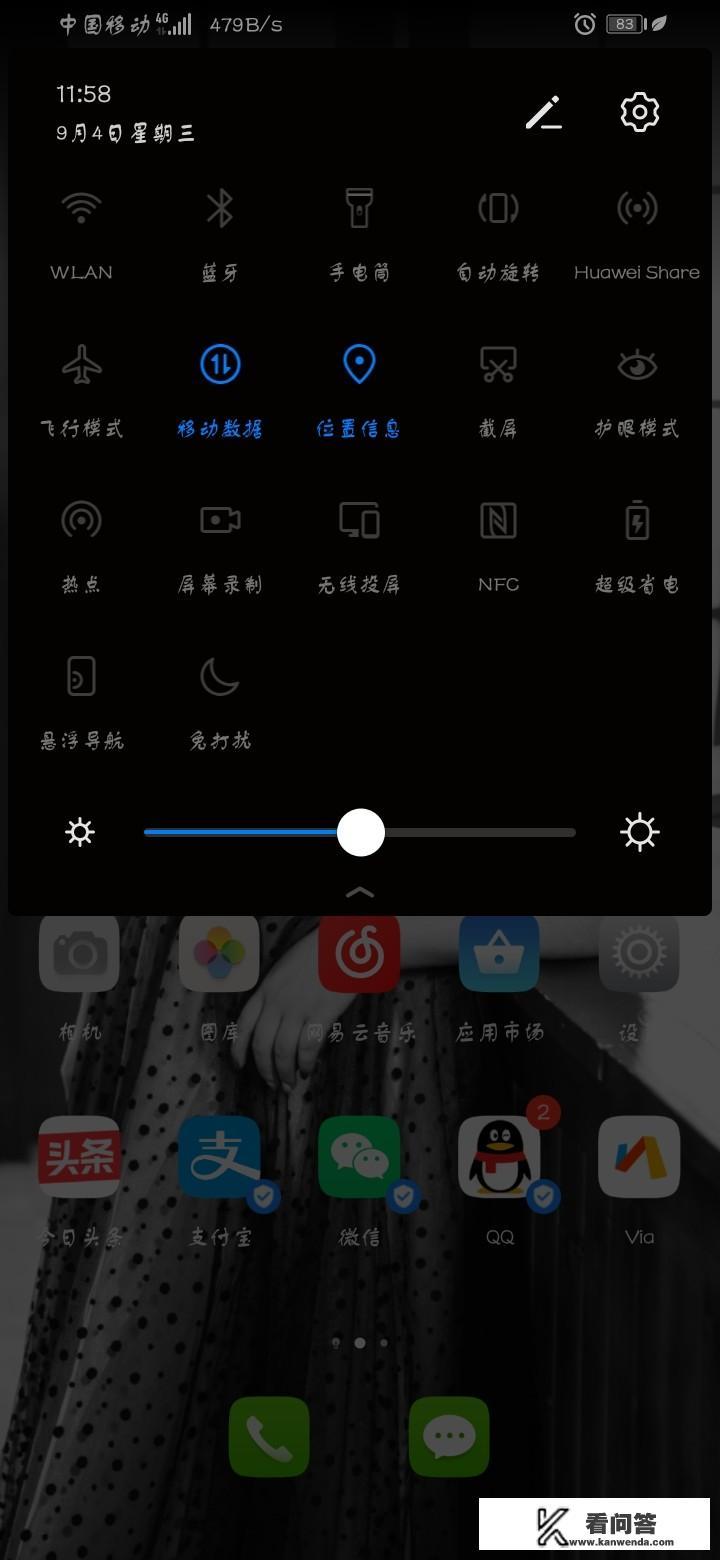Viewport: 720px width, 1560px height.
Task: Open Alipay 支付宝
Action: pyautogui.click(x=219, y=1157)
